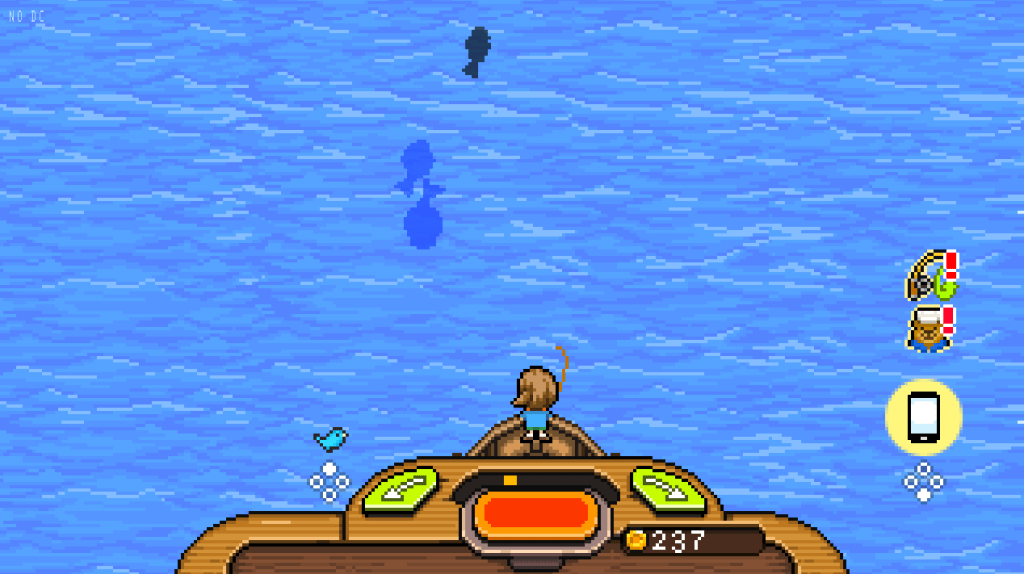Tap the green left arrow button
1024x574 pixels.
tap(400, 490)
